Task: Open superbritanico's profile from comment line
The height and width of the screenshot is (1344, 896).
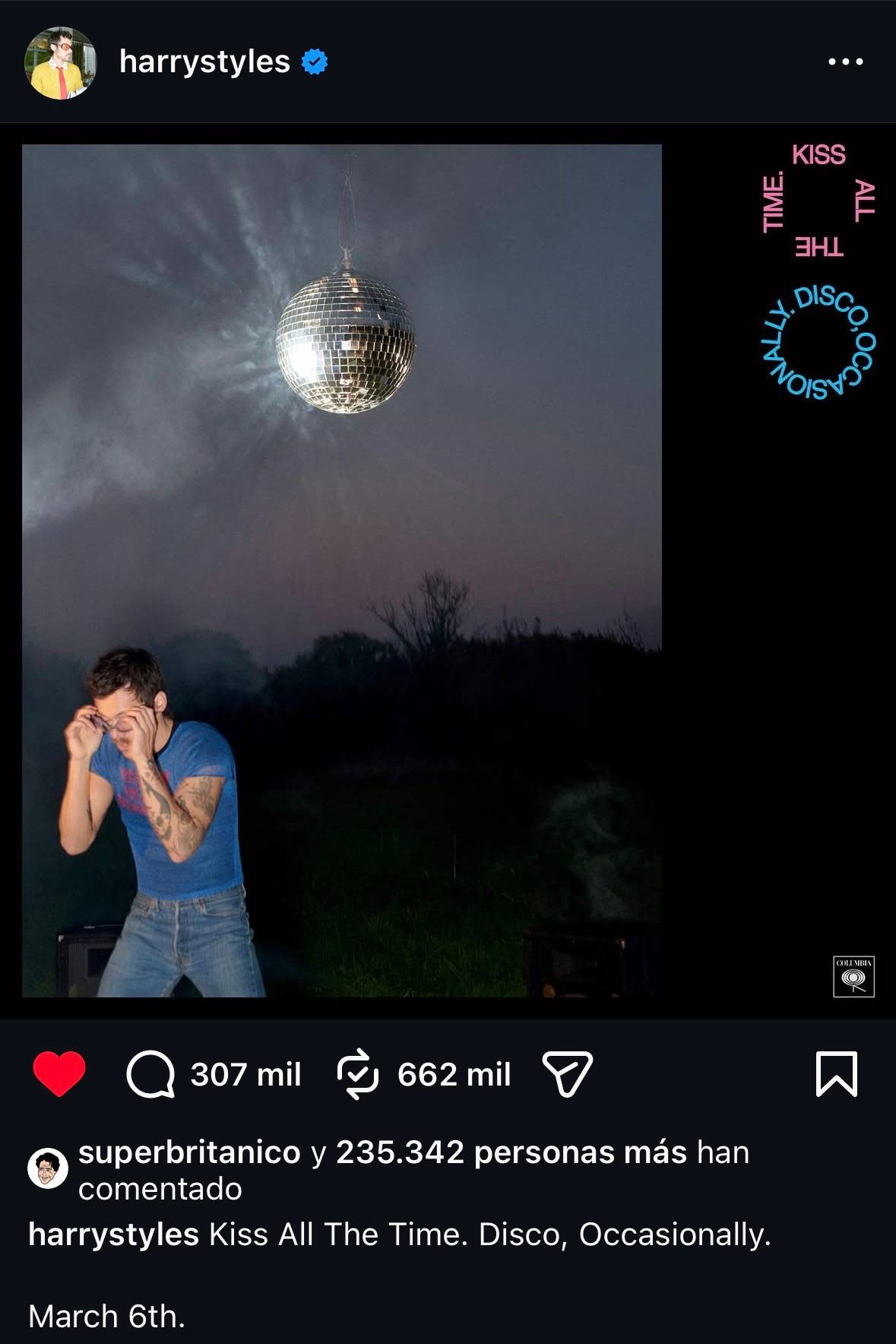Action: (189, 1152)
